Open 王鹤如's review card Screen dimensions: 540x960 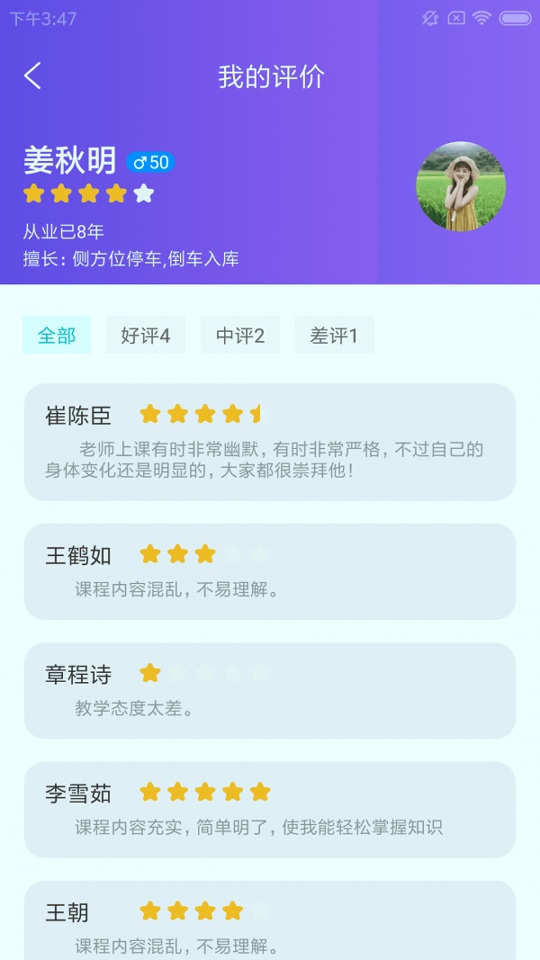pos(270,572)
